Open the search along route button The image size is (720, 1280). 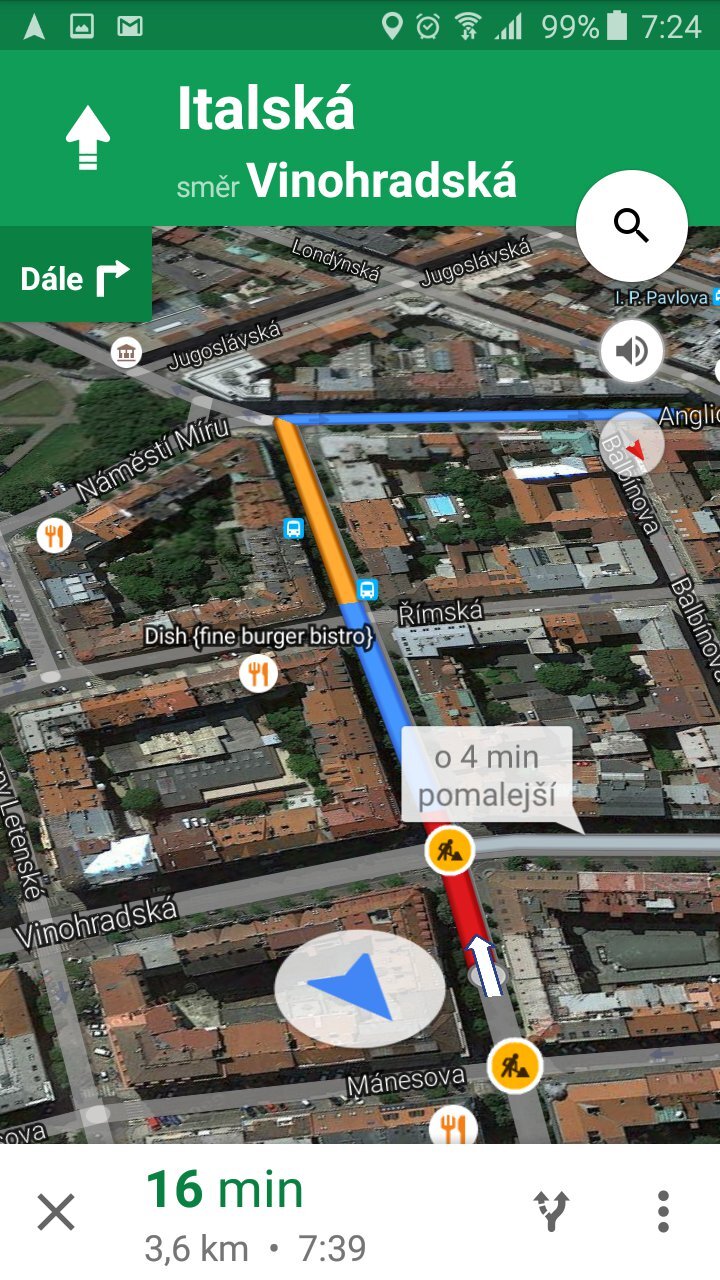[x=632, y=226]
